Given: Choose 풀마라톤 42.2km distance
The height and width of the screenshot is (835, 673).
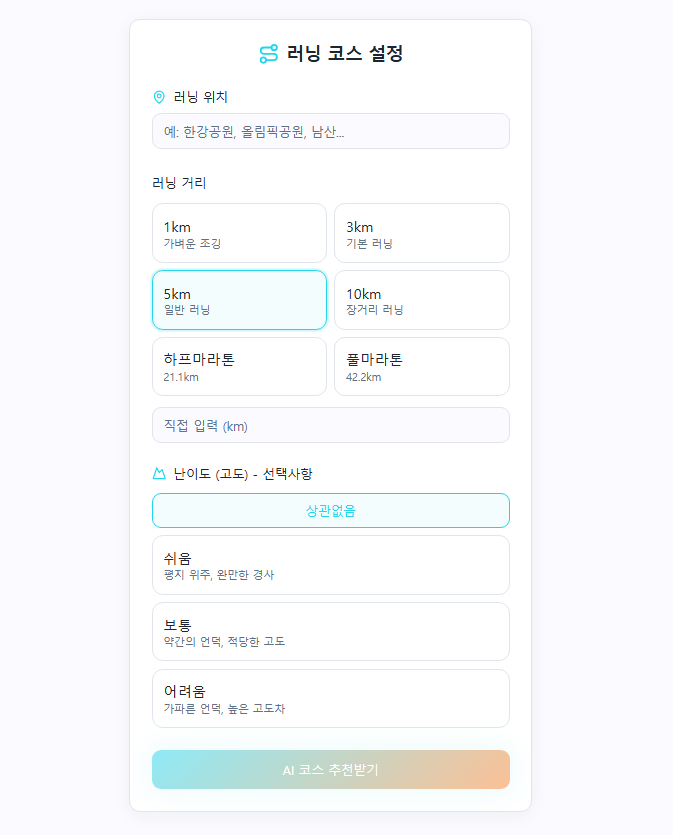Looking at the screenshot, I should [x=421, y=367].
